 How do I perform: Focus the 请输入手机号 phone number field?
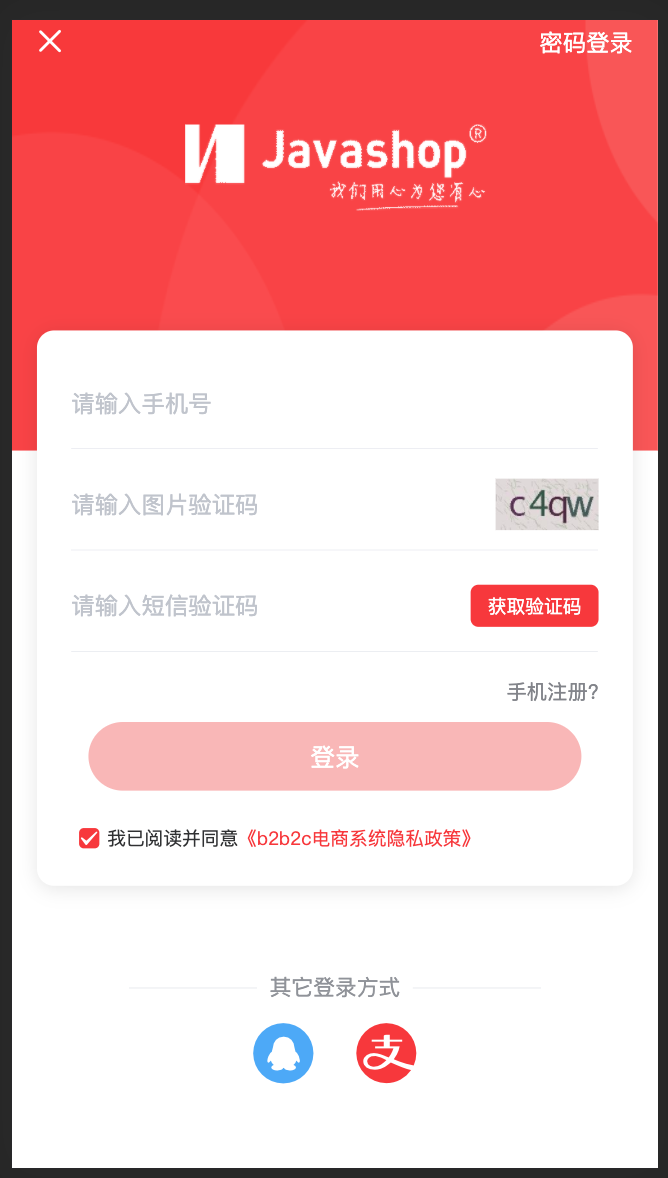[x=300, y=404]
